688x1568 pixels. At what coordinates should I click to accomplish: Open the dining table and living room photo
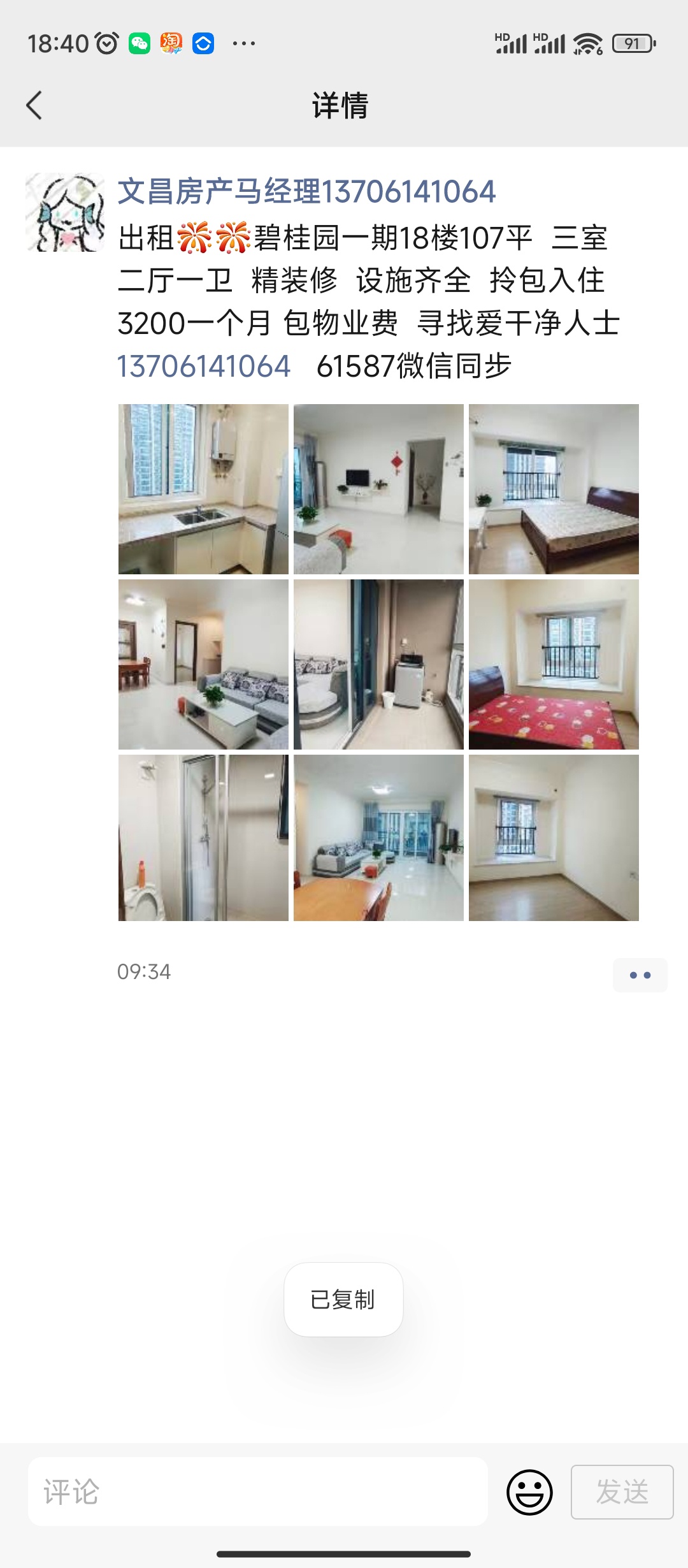click(x=378, y=838)
